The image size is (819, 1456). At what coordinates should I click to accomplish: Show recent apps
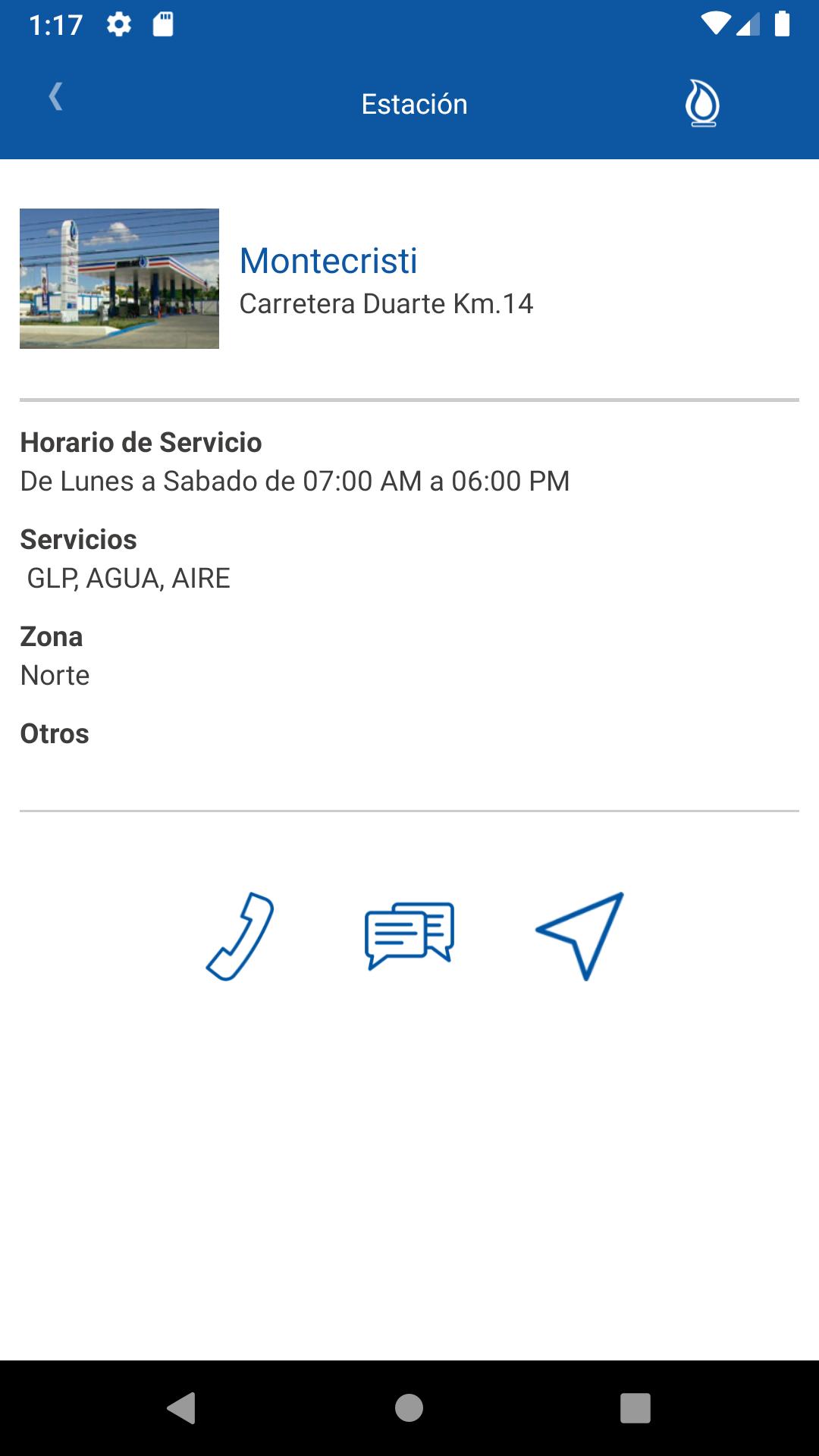click(x=635, y=1407)
